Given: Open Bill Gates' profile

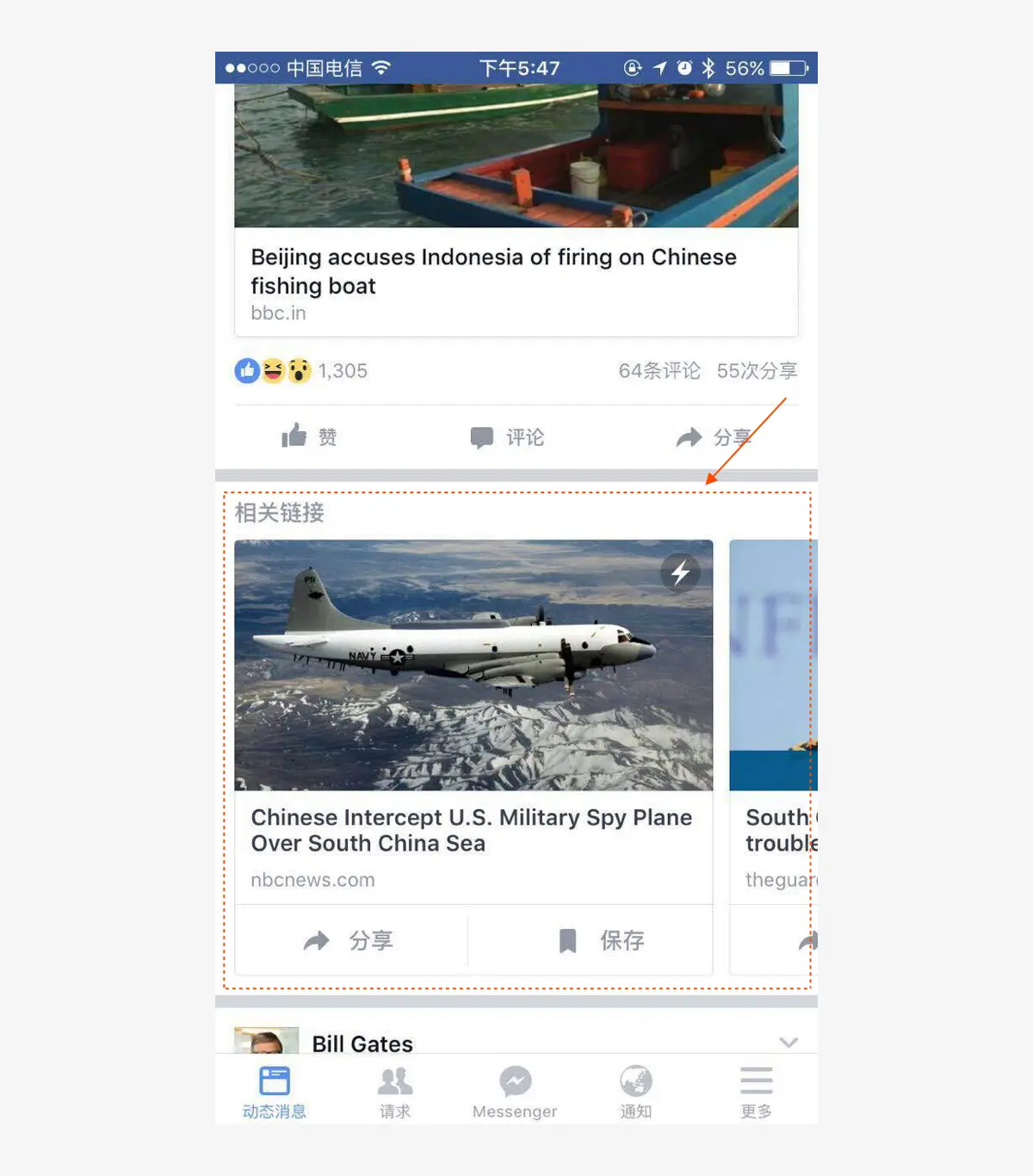Looking at the screenshot, I should (x=362, y=1043).
